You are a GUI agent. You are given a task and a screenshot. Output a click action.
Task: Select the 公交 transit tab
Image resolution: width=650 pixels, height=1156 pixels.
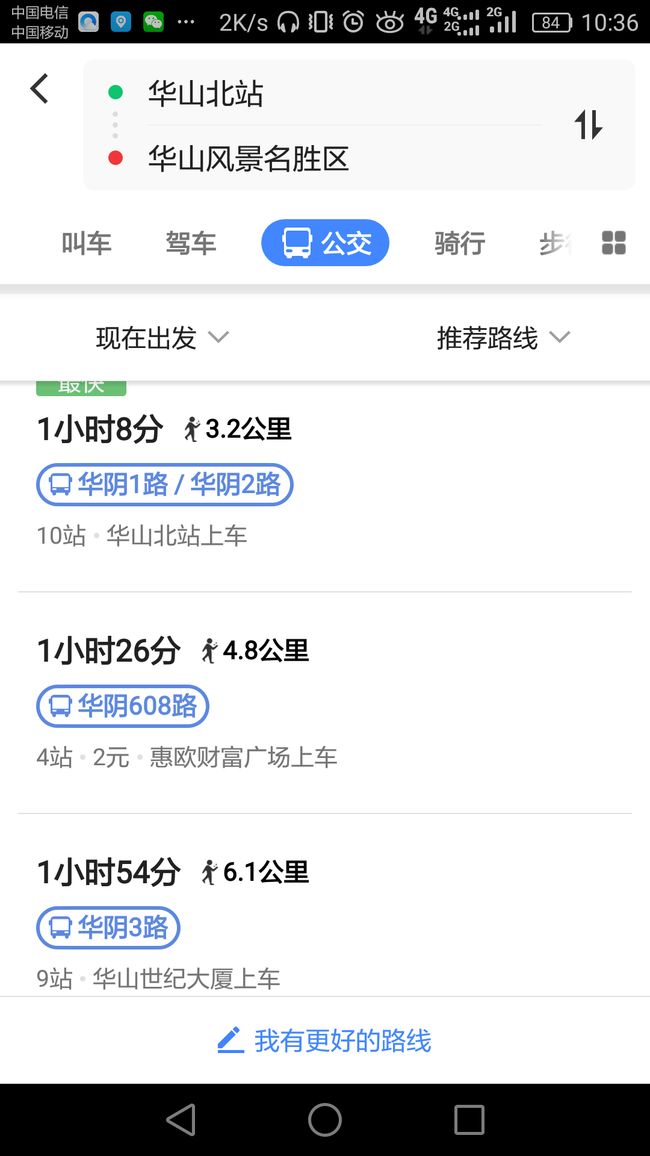pyautogui.click(x=325, y=243)
